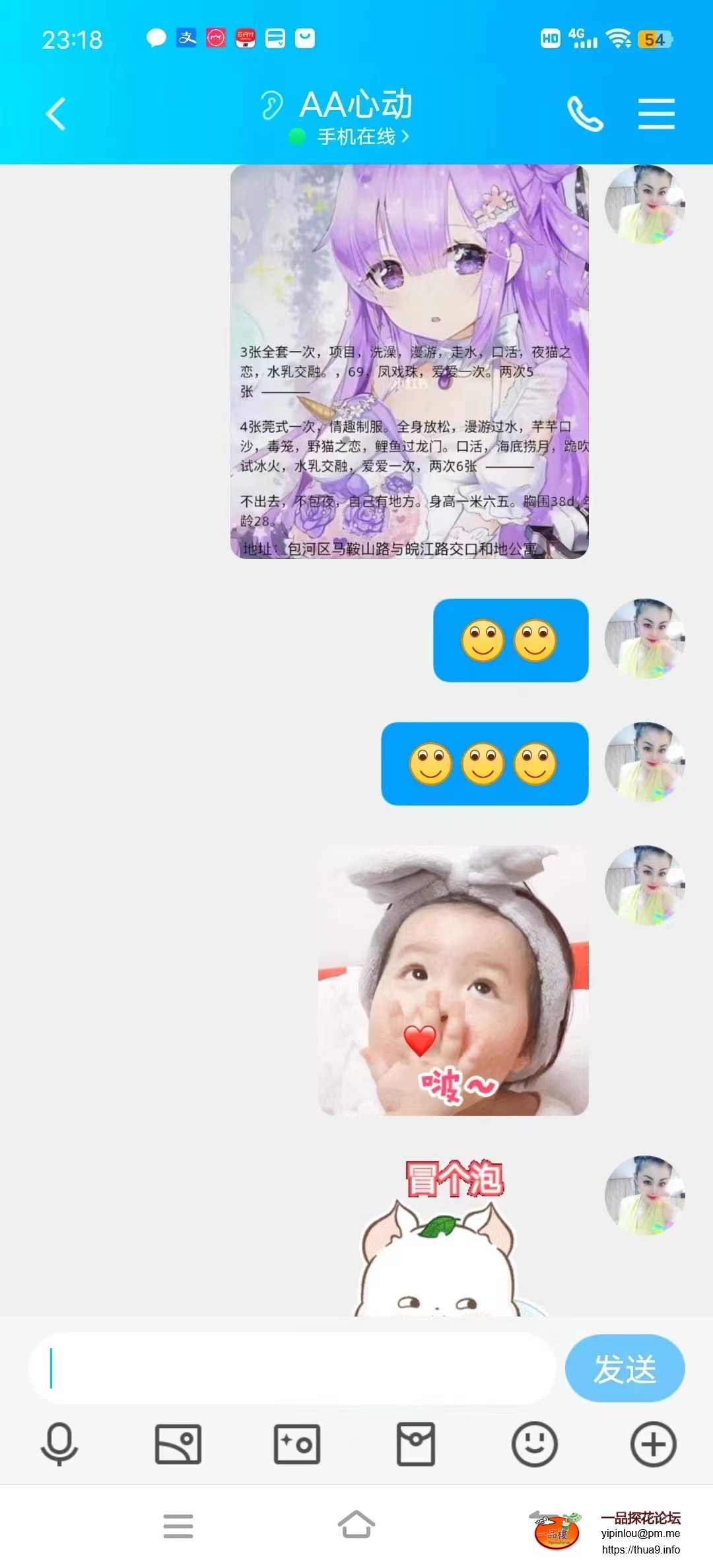Record a voice message with the microphone
Image resolution: width=713 pixels, height=1568 pixels.
click(x=59, y=1444)
